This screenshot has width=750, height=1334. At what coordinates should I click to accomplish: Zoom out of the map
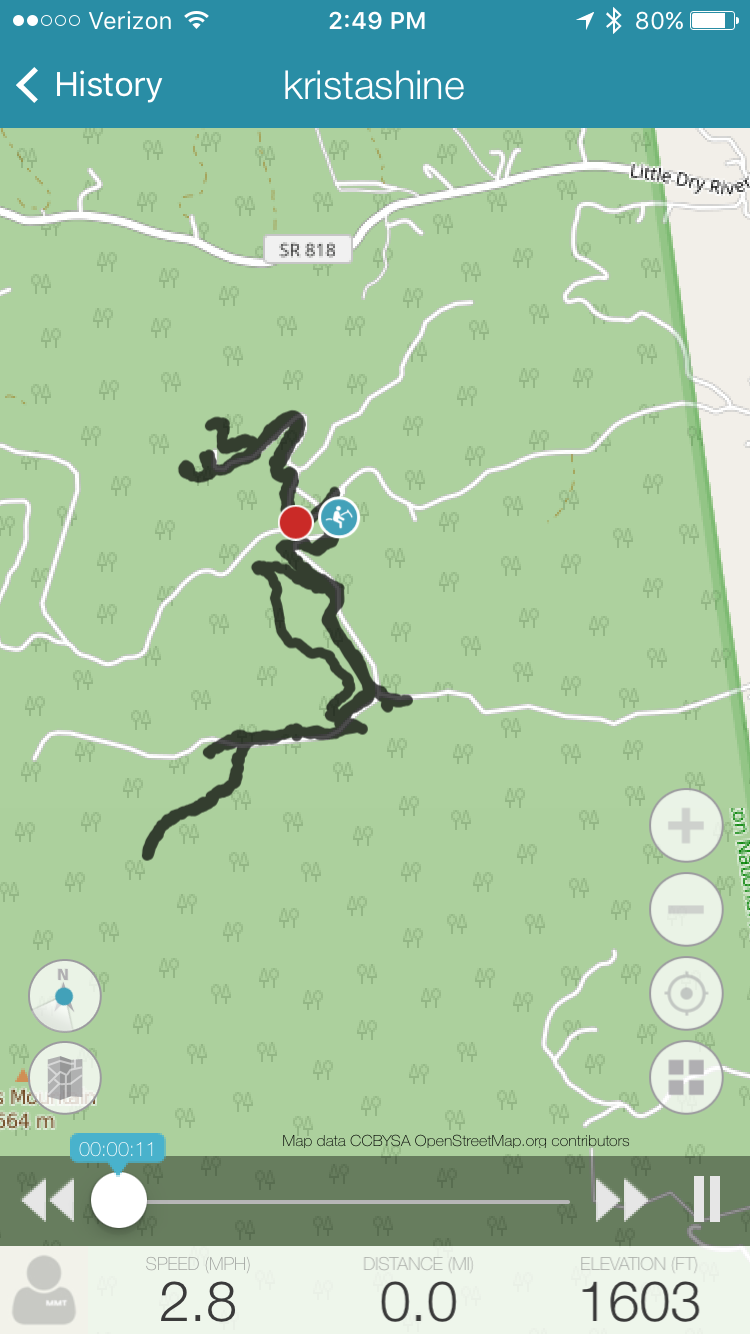point(686,910)
